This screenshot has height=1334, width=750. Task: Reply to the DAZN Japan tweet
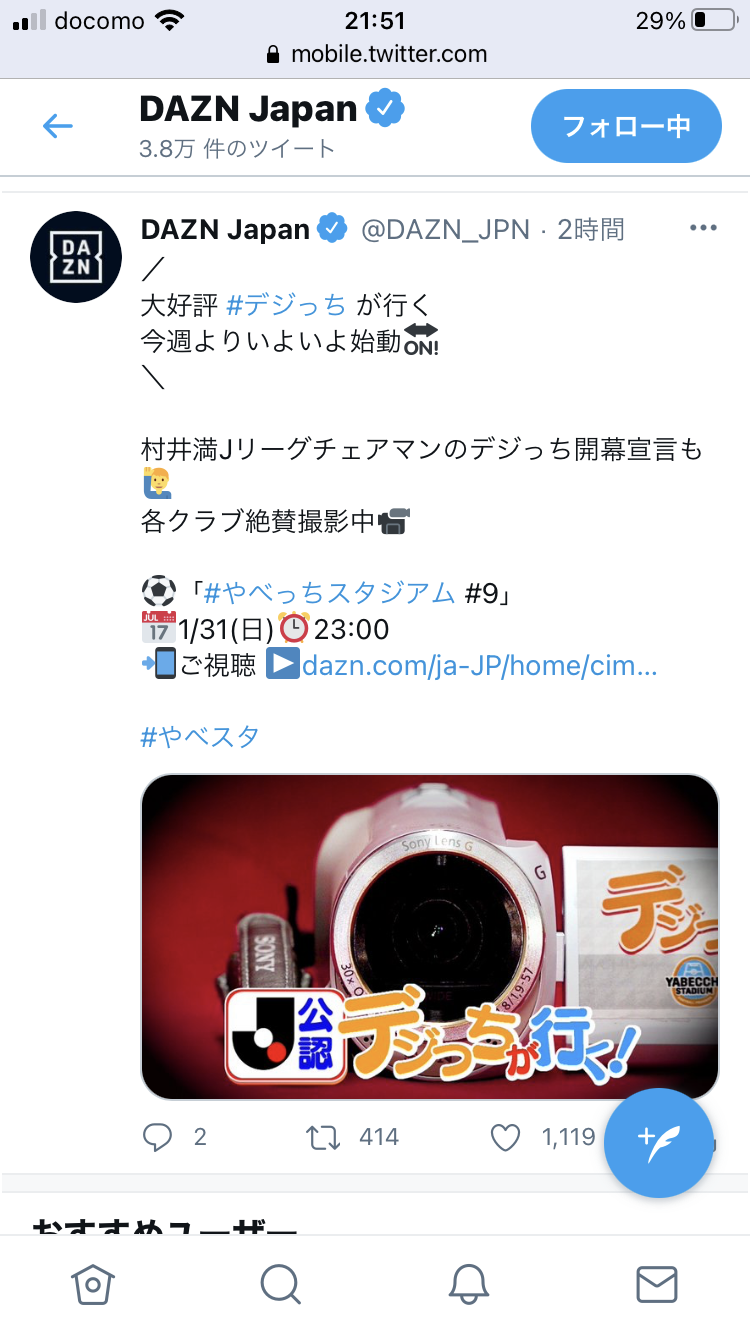[159, 1137]
